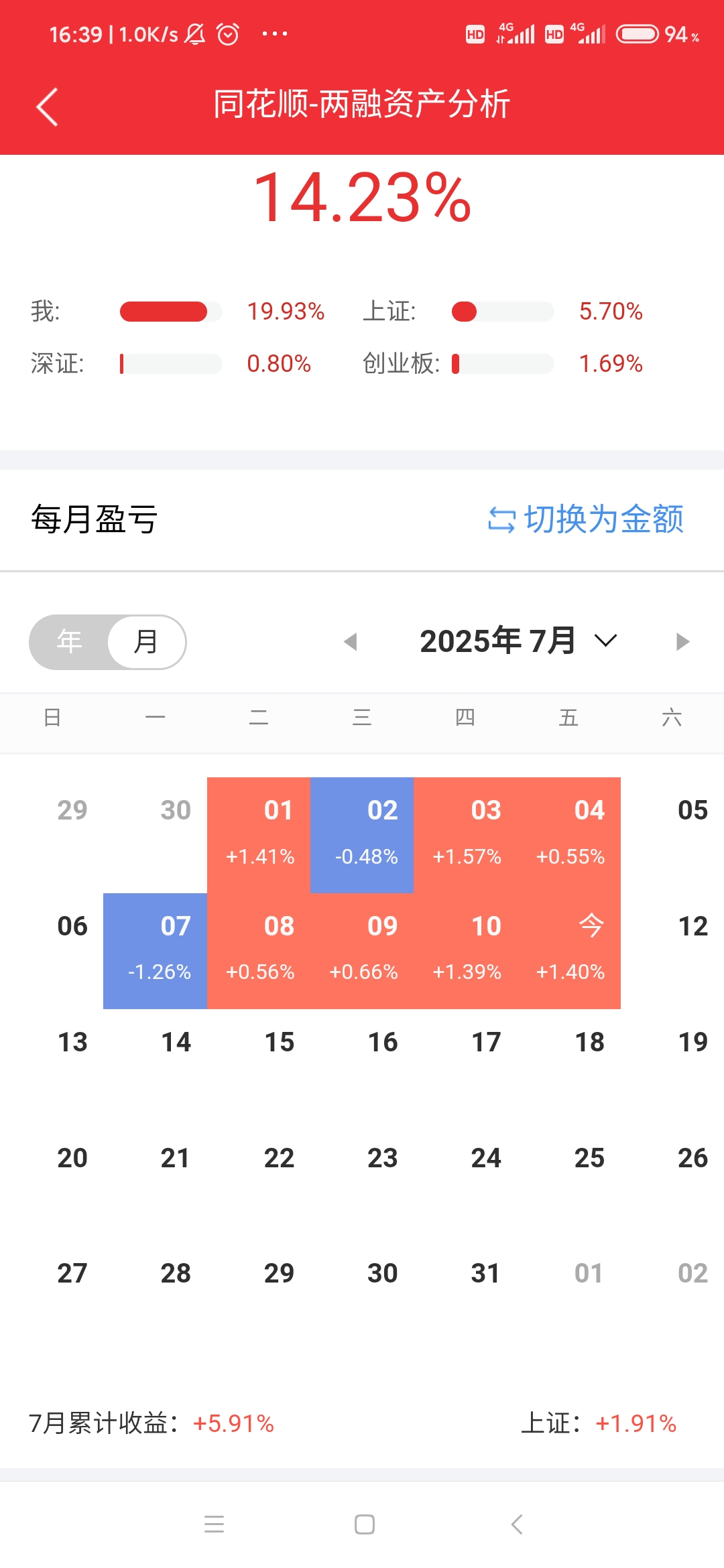Select today's cell 今 showing +1.40%
Screen dimensions: 724x1568
569,950
